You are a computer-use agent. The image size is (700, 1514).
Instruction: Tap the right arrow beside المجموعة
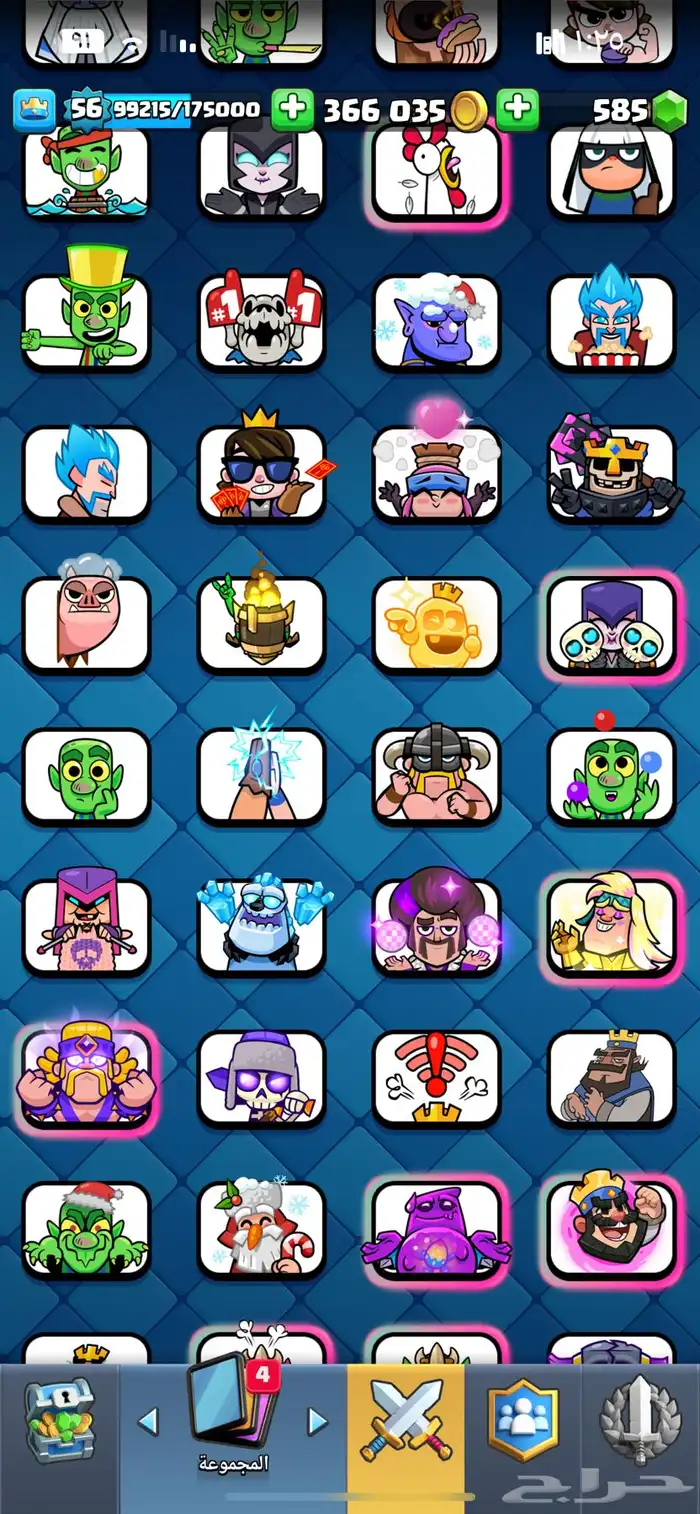point(317,1421)
